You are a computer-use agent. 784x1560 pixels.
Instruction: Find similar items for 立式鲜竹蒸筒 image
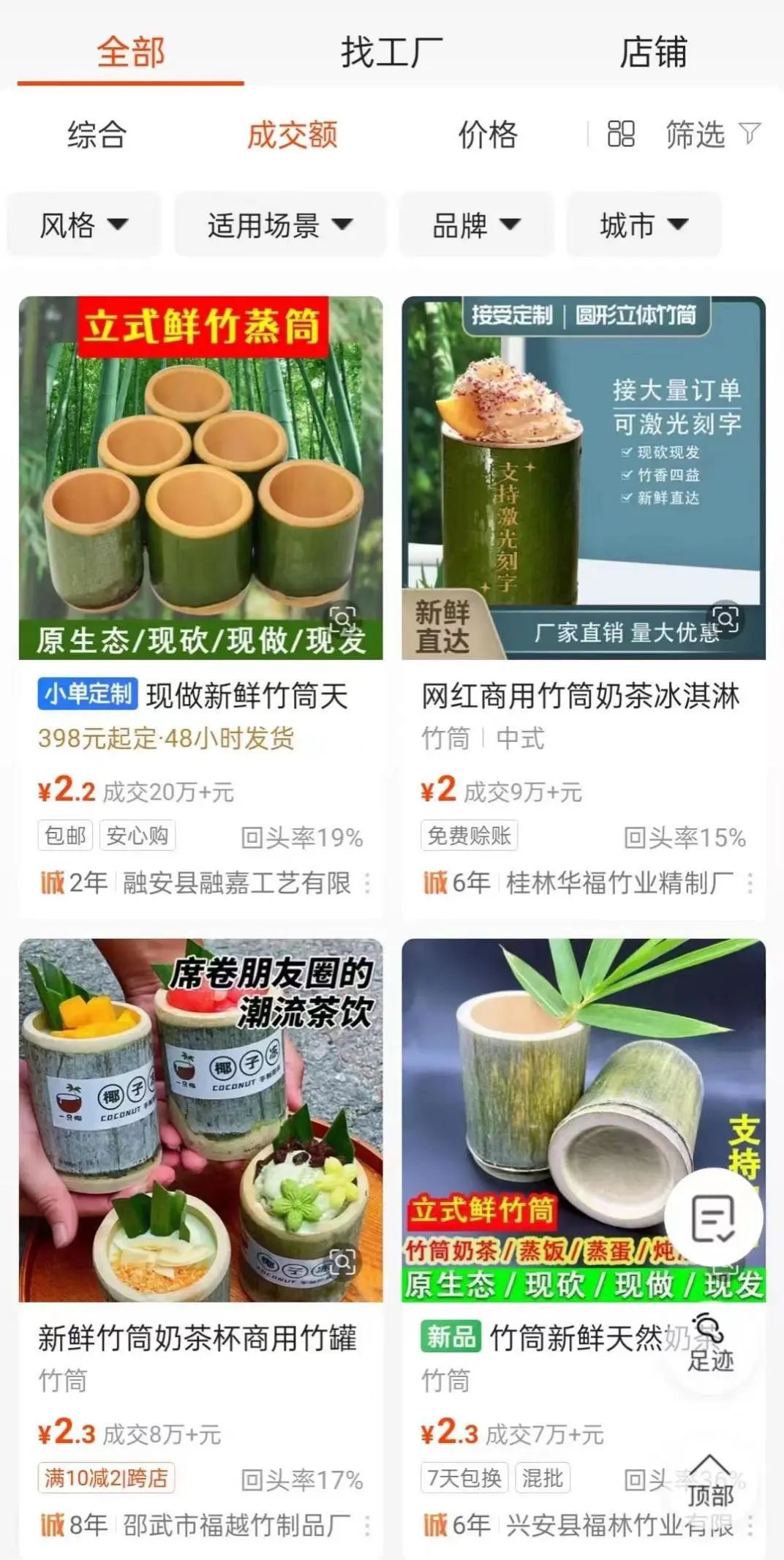[x=343, y=620]
